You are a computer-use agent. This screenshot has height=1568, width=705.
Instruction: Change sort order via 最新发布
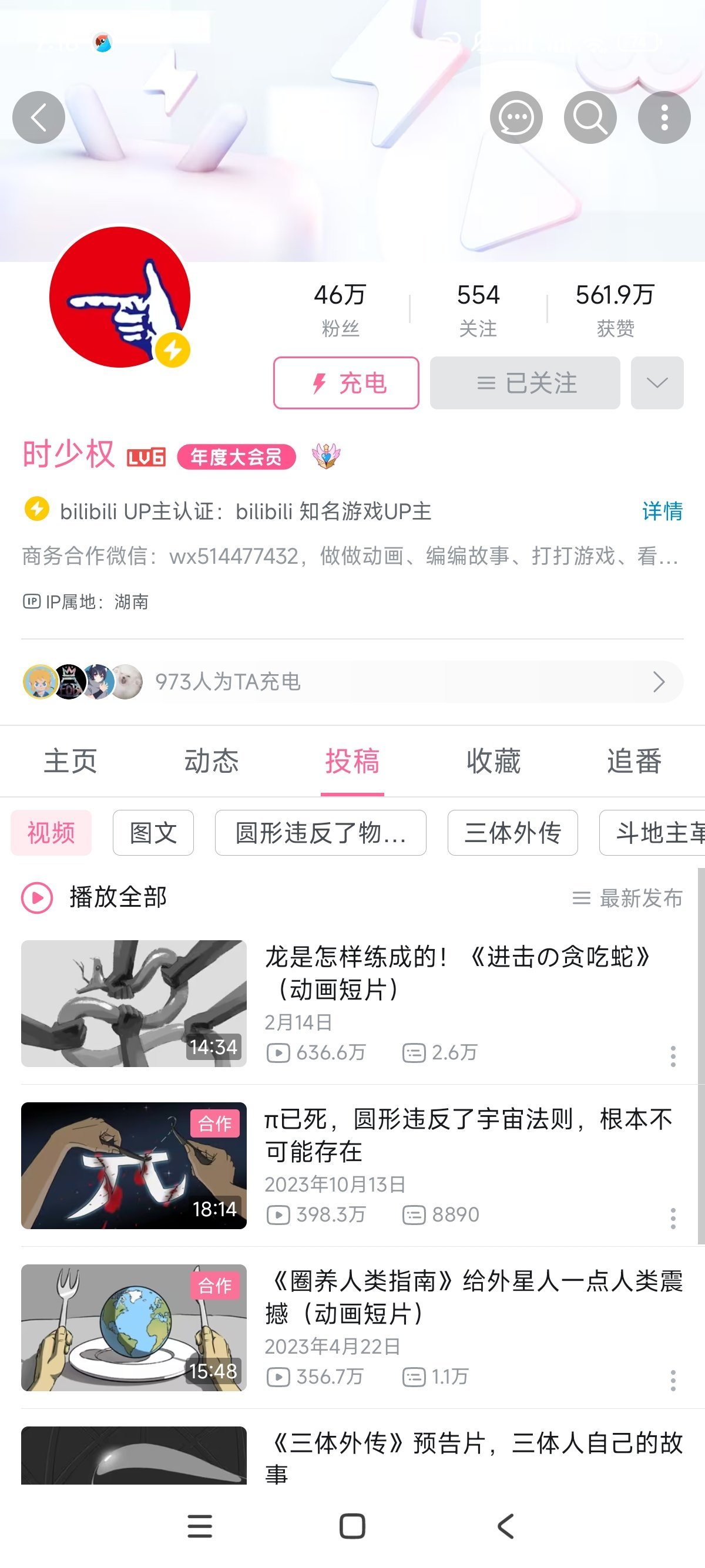tap(627, 898)
